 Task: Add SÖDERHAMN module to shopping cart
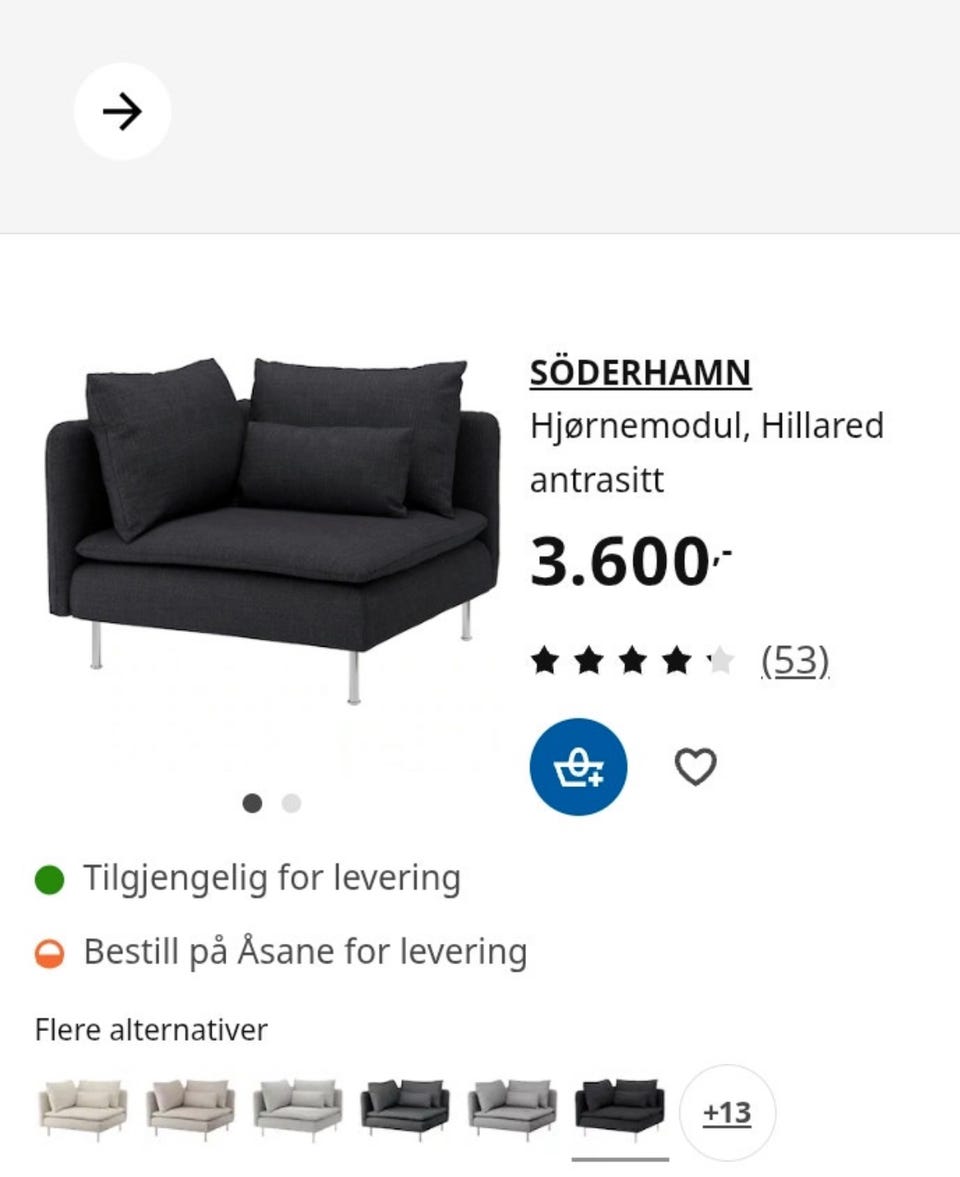(578, 766)
